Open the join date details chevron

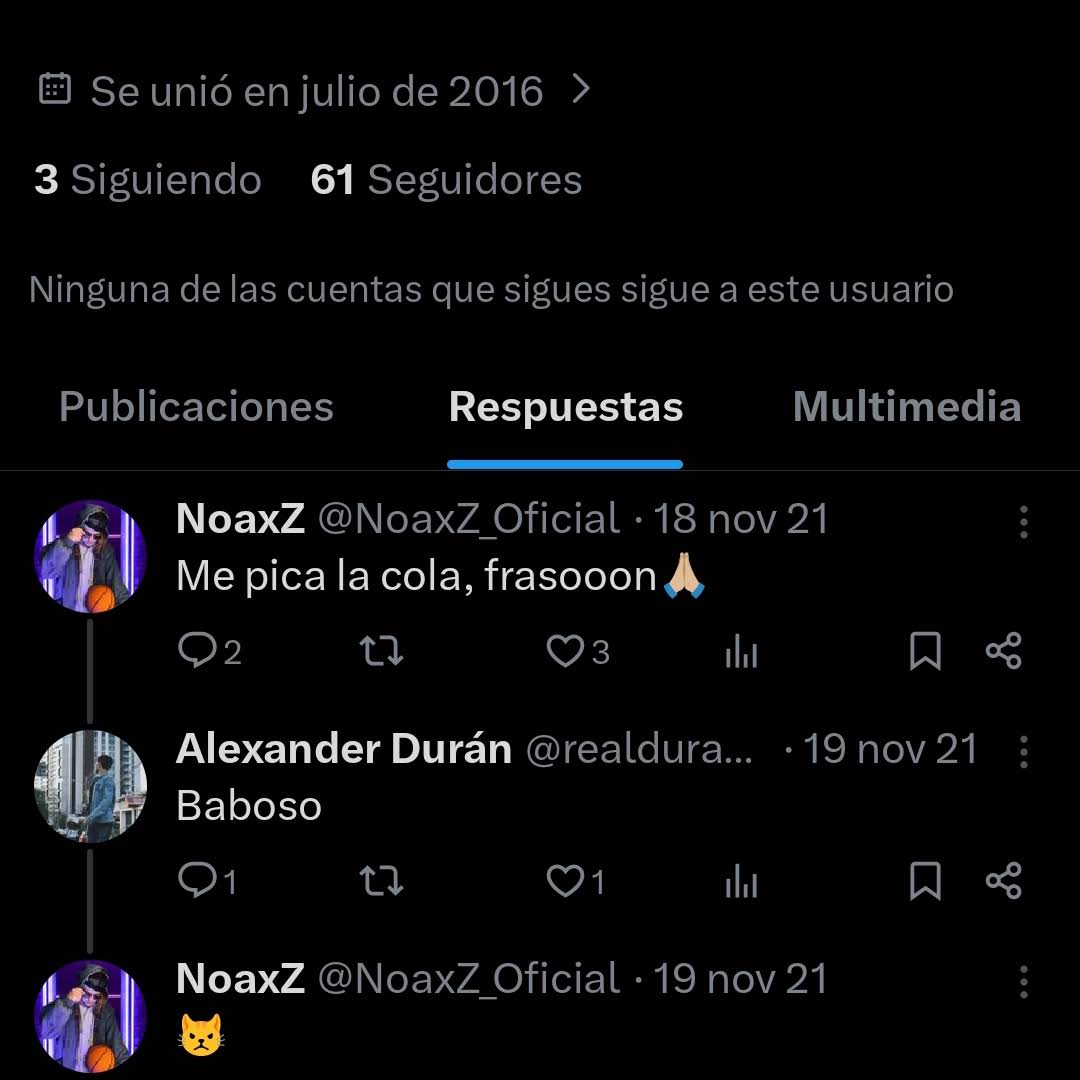point(581,90)
